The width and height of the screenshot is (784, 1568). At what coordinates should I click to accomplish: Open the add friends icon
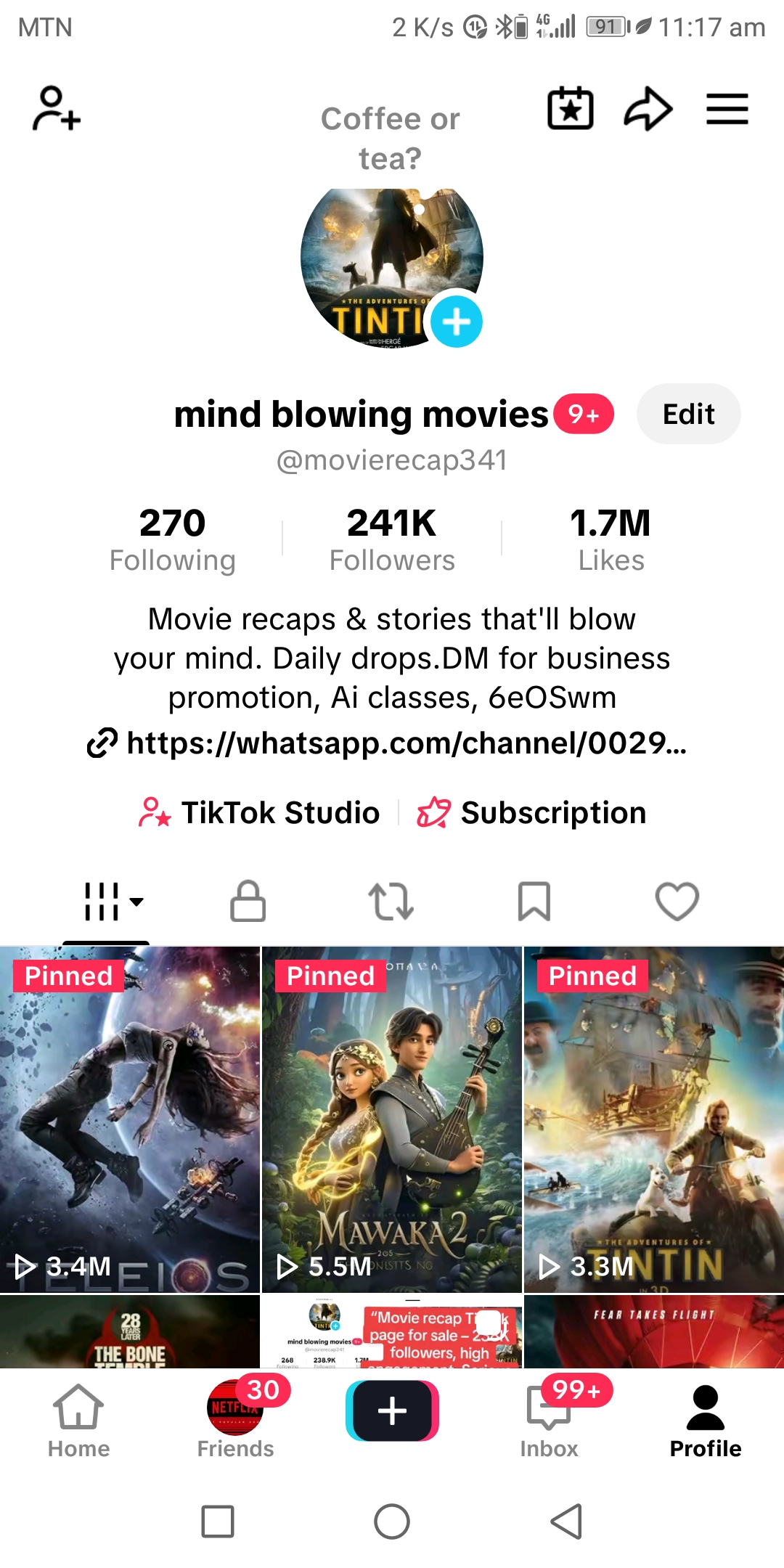(x=56, y=109)
